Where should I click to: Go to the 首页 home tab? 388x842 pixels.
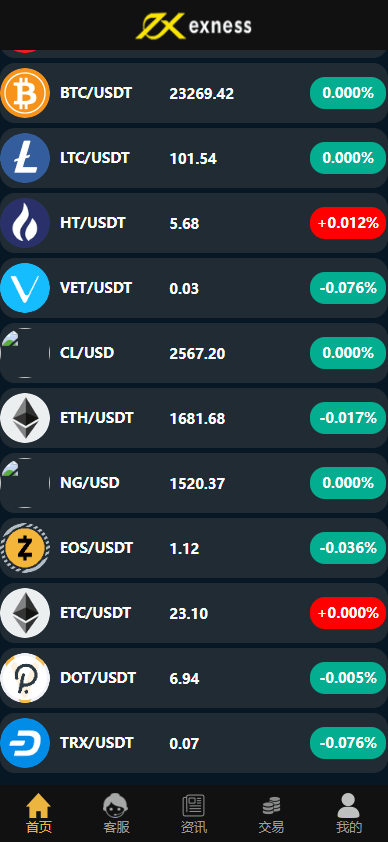pyautogui.click(x=39, y=813)
